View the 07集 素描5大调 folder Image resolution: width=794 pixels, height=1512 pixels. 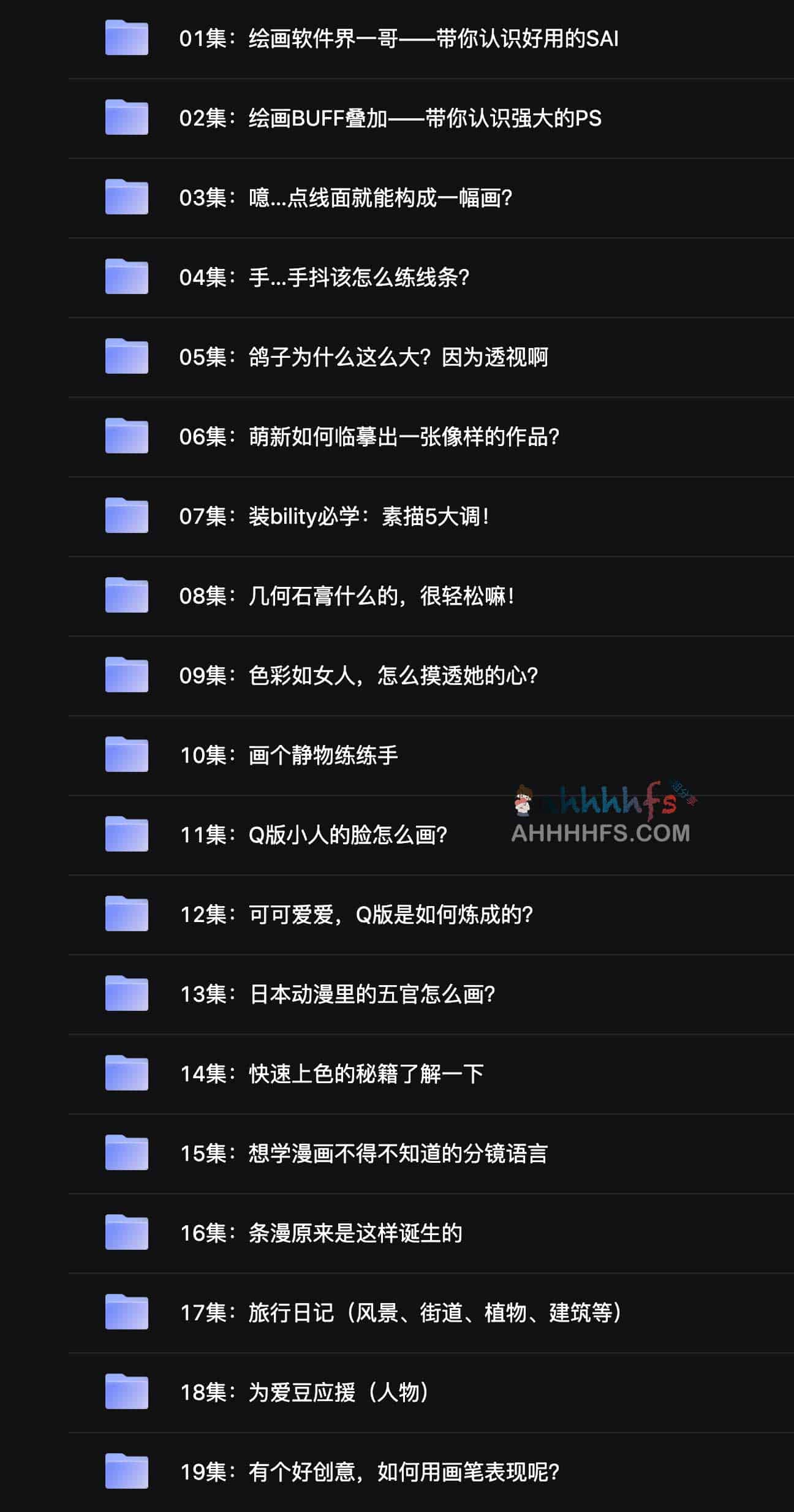pyautogui.click(x=334, y=516)
